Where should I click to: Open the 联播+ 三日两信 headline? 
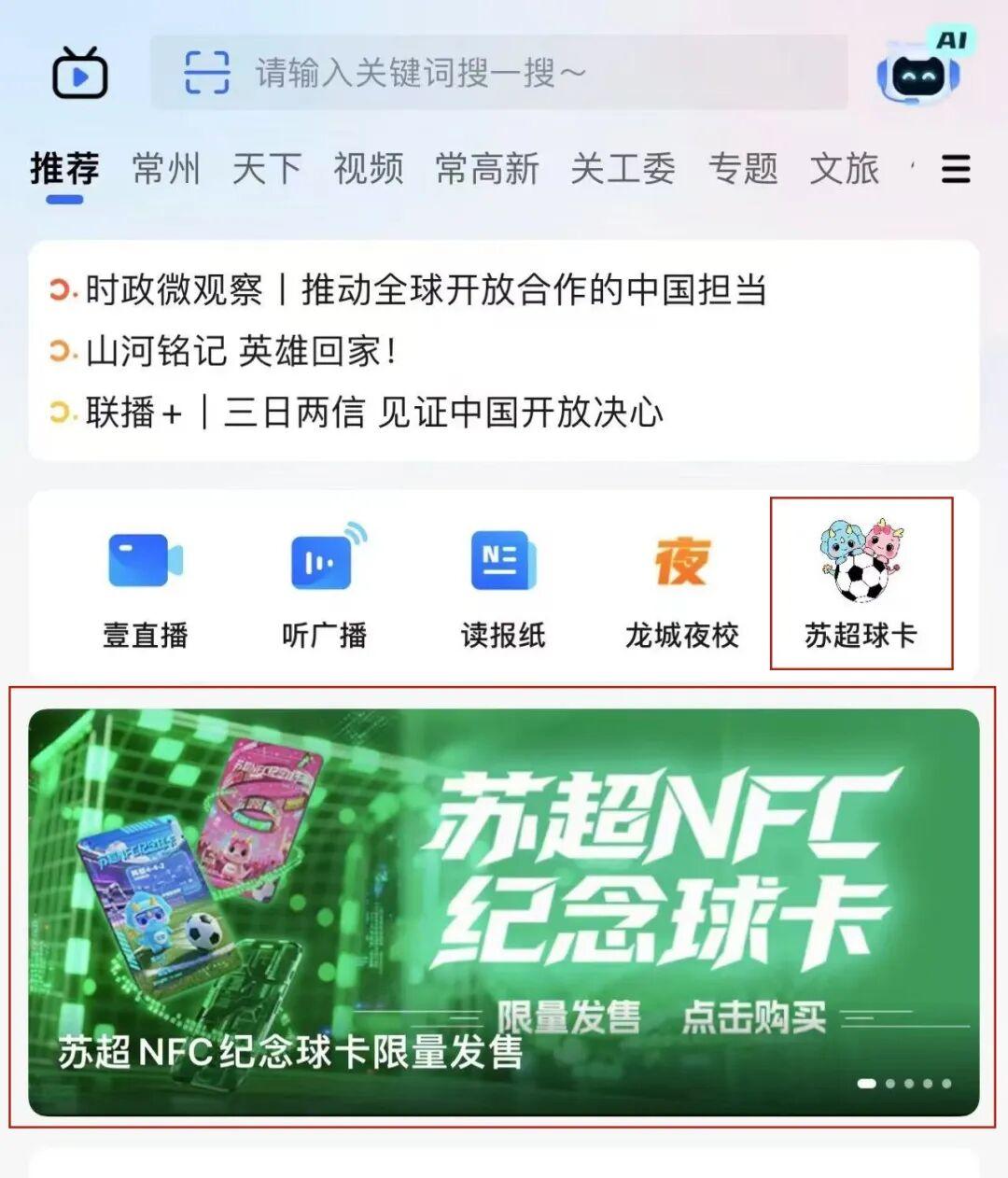click(373, 413)
